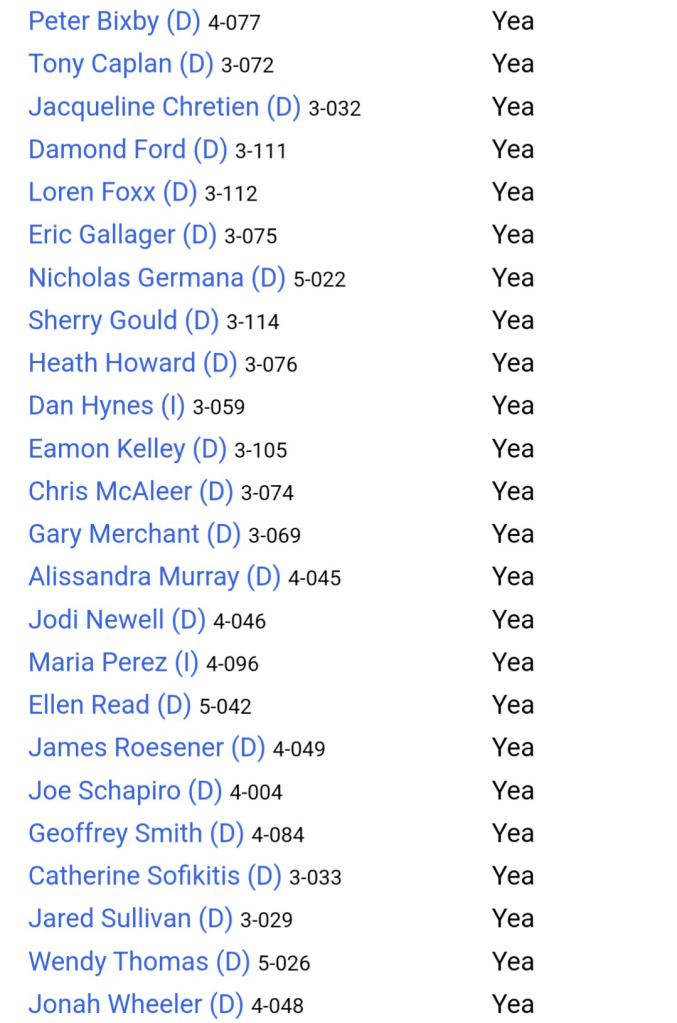
Task: Open Jonah Wheeler's legislator link
Action: point(135,1004)
